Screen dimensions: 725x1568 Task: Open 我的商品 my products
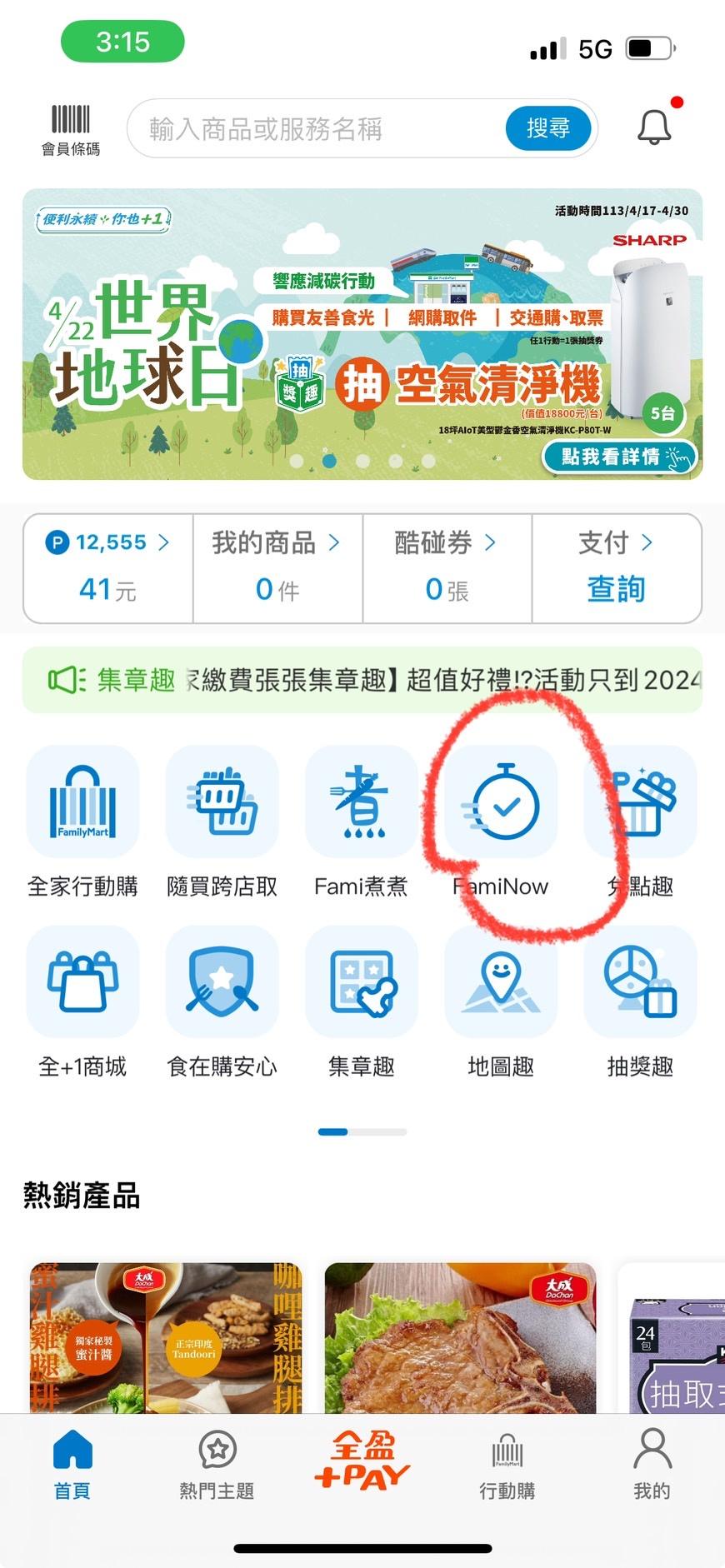(277, 567)
